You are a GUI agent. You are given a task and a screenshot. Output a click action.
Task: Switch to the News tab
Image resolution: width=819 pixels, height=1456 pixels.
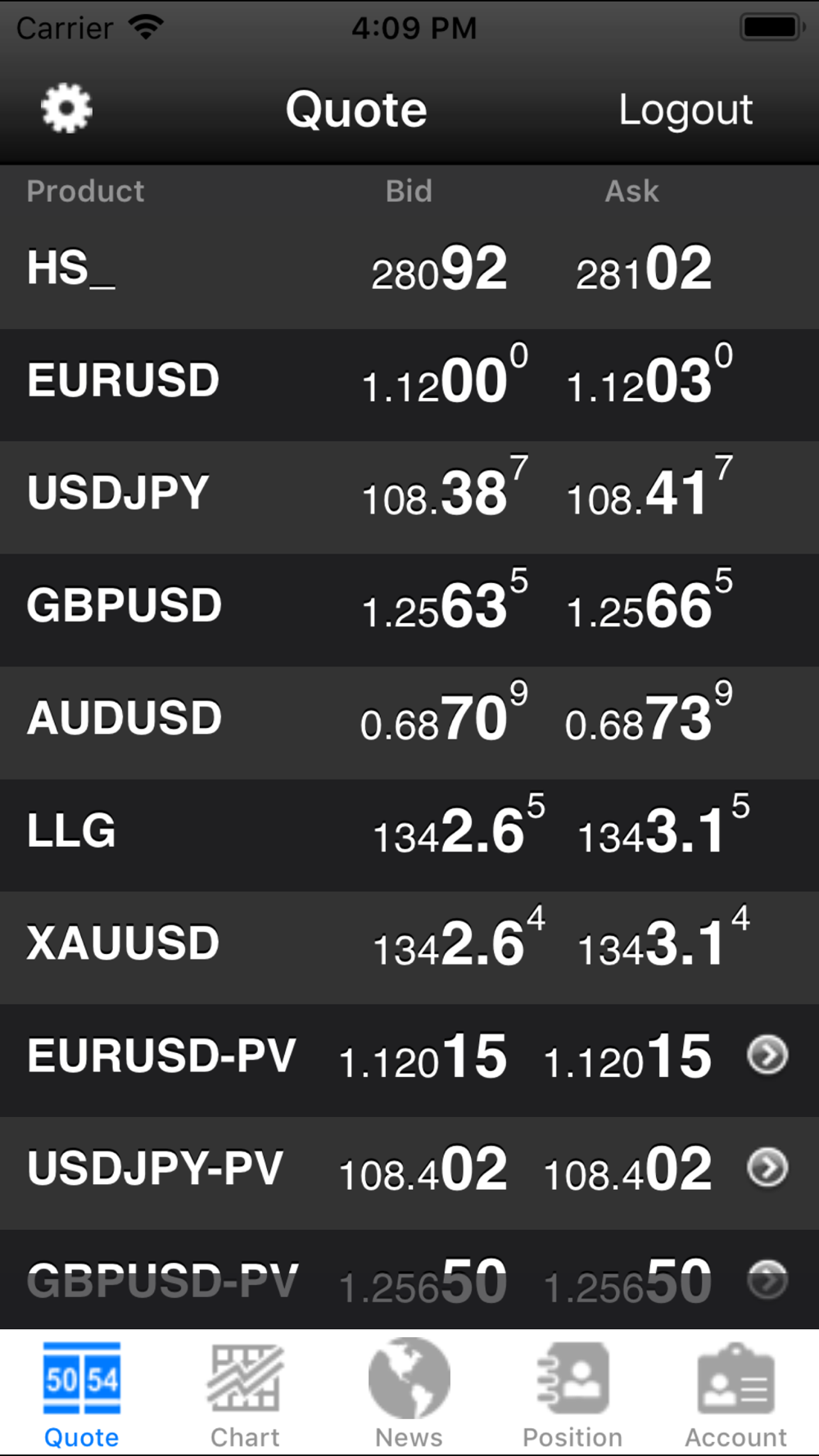point(409,1395)
